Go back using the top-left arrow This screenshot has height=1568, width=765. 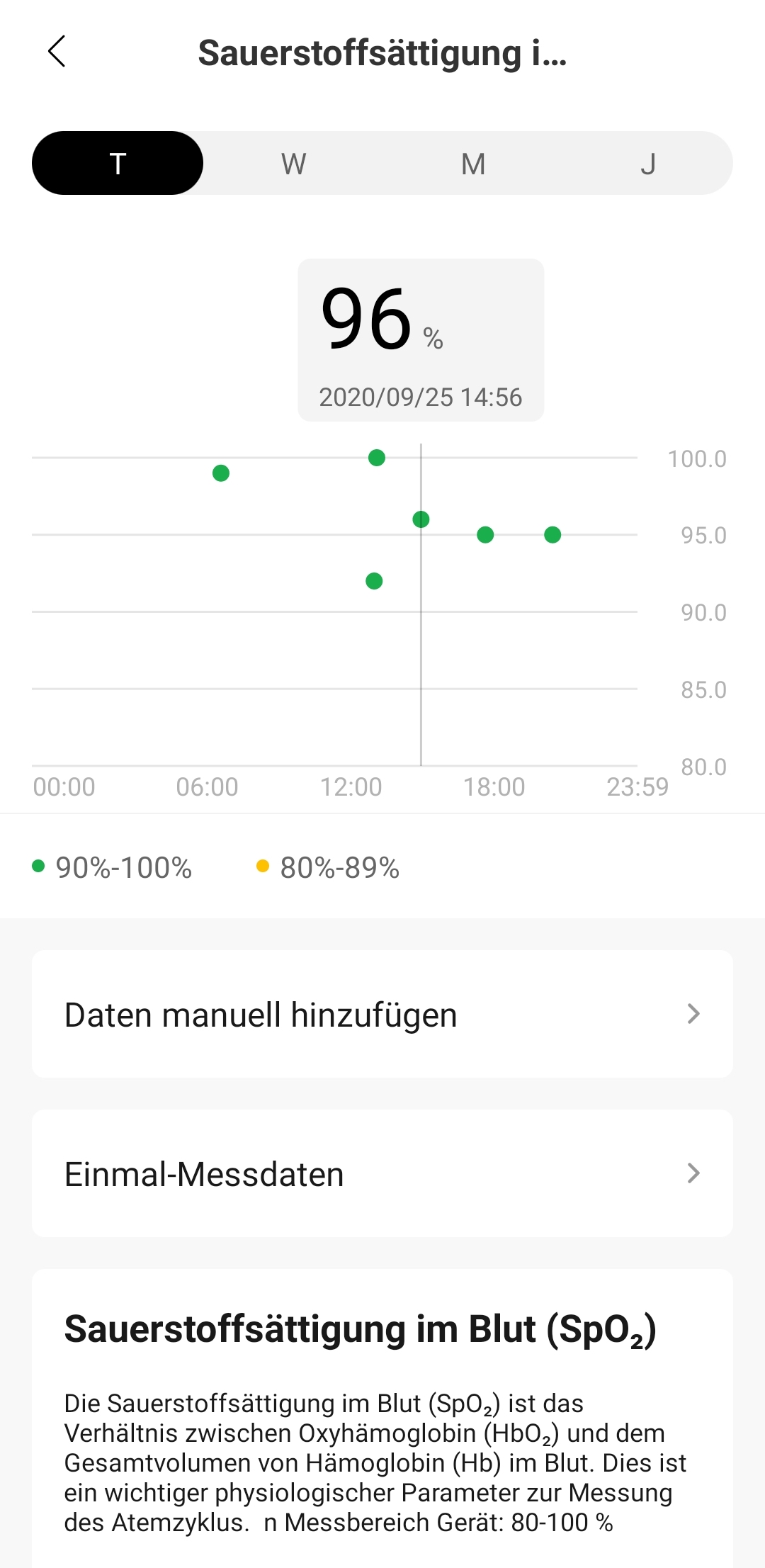[57, 52]
